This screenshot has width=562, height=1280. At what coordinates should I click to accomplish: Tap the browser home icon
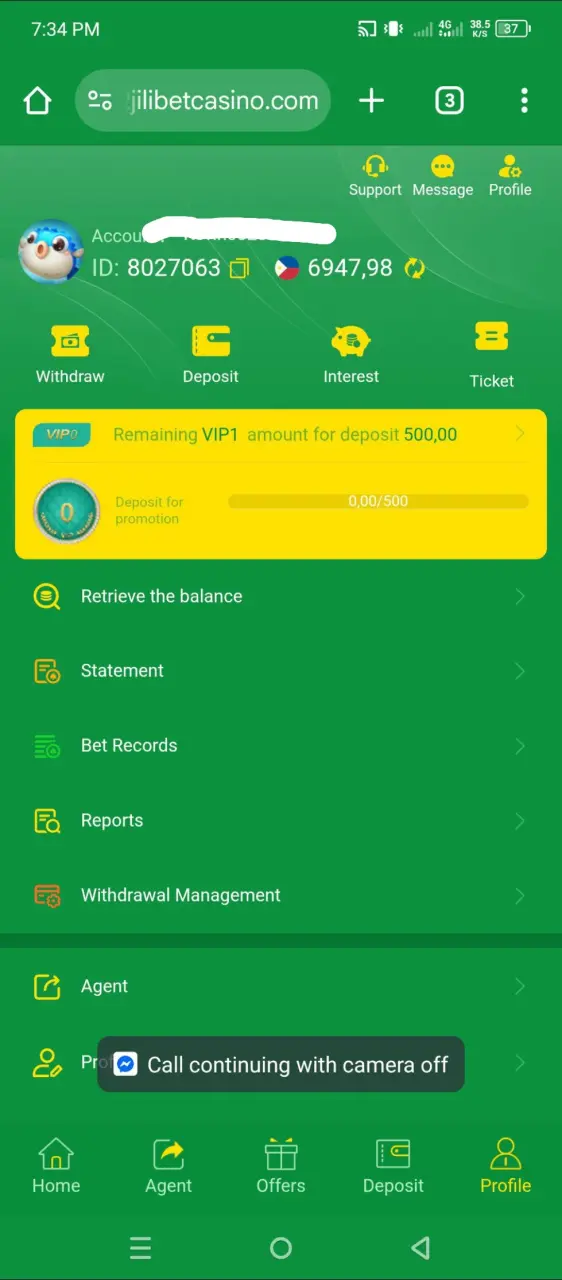(37, 100)
